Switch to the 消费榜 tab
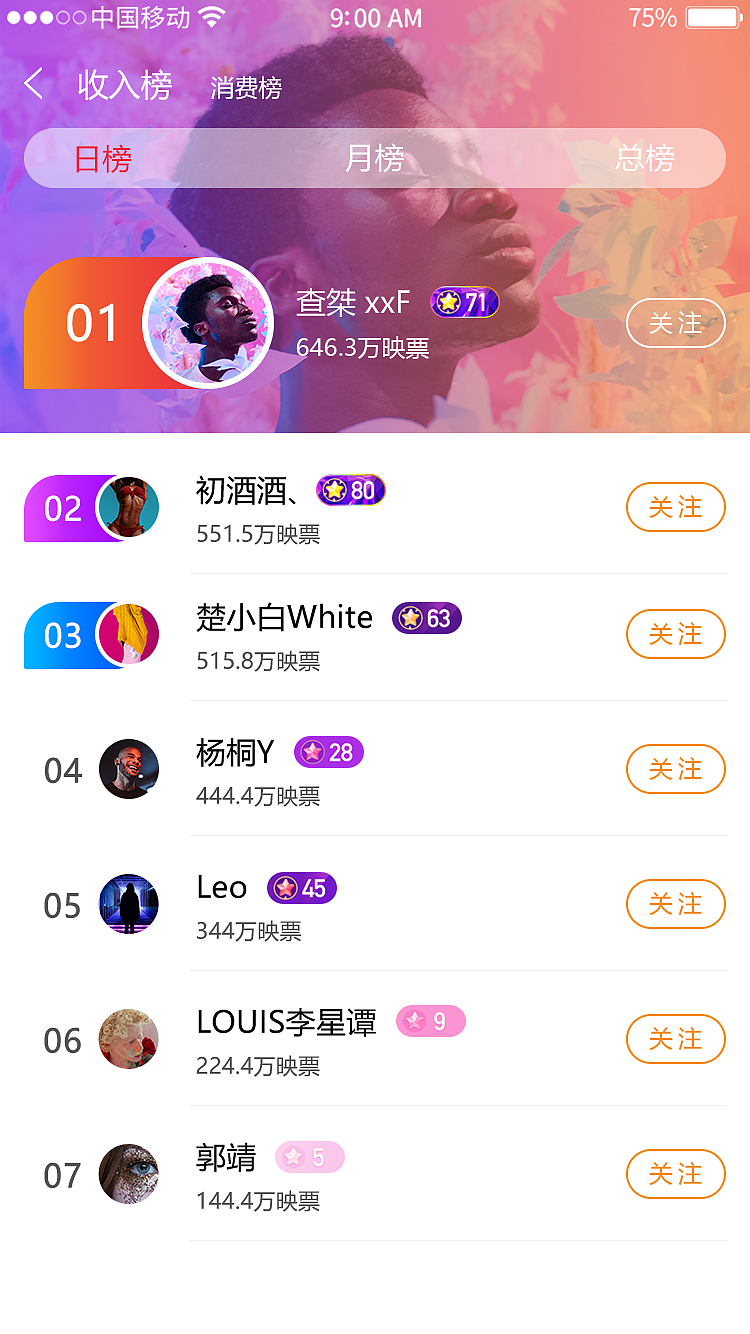This screenshot has width=750, height=1334. pos(244,88)
